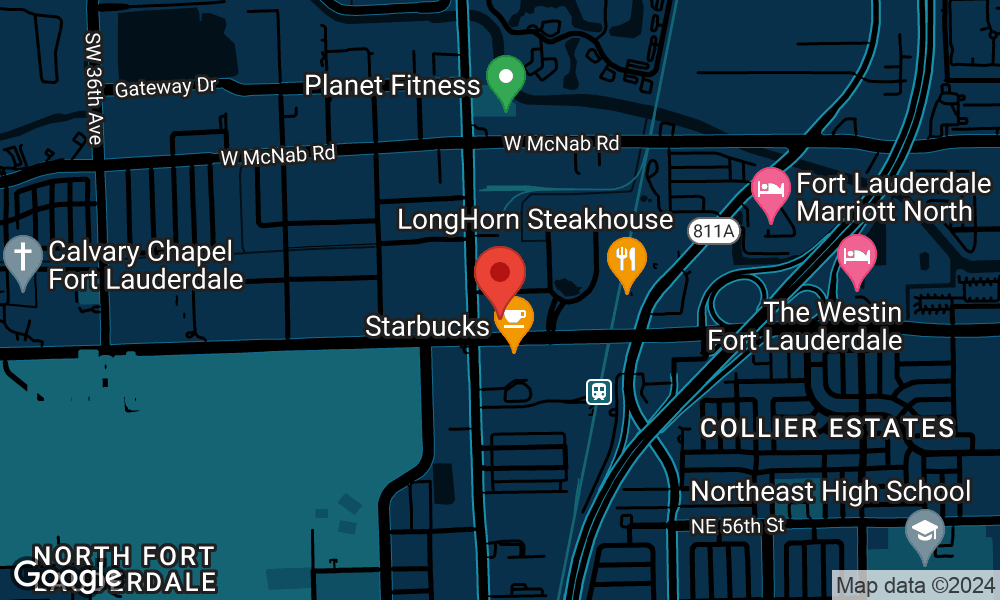Image resolution: width=1000 pixels, height=600 pixels.
Task: Open Fort Lauderdale Marriott North hotel marker
Action: point(770,192)
